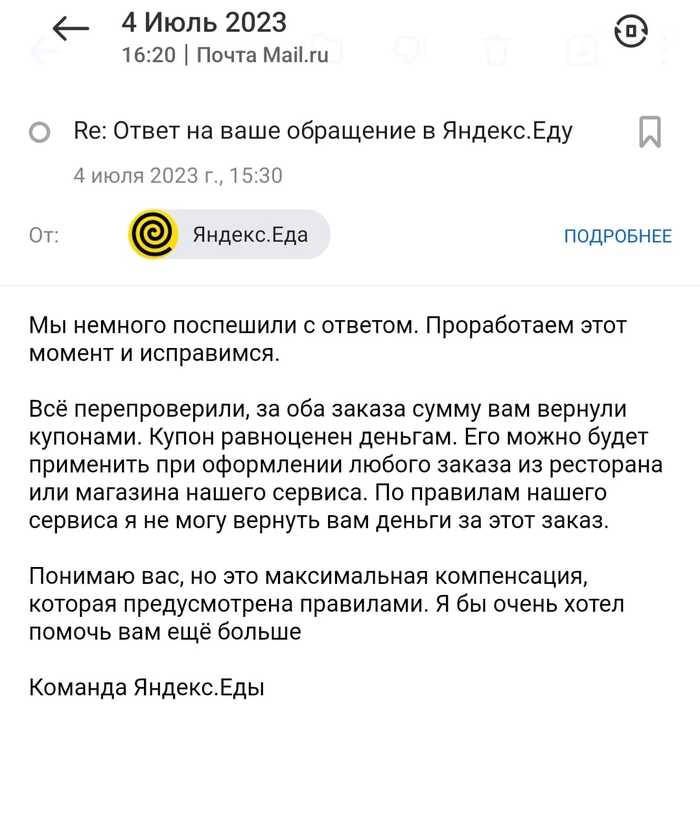Image resolution: width=700 pixels, height=823 pixels.
Task: Show details via ПОДРОБНЕЕ
Action: pyautogui.click(x=617, y=236)
